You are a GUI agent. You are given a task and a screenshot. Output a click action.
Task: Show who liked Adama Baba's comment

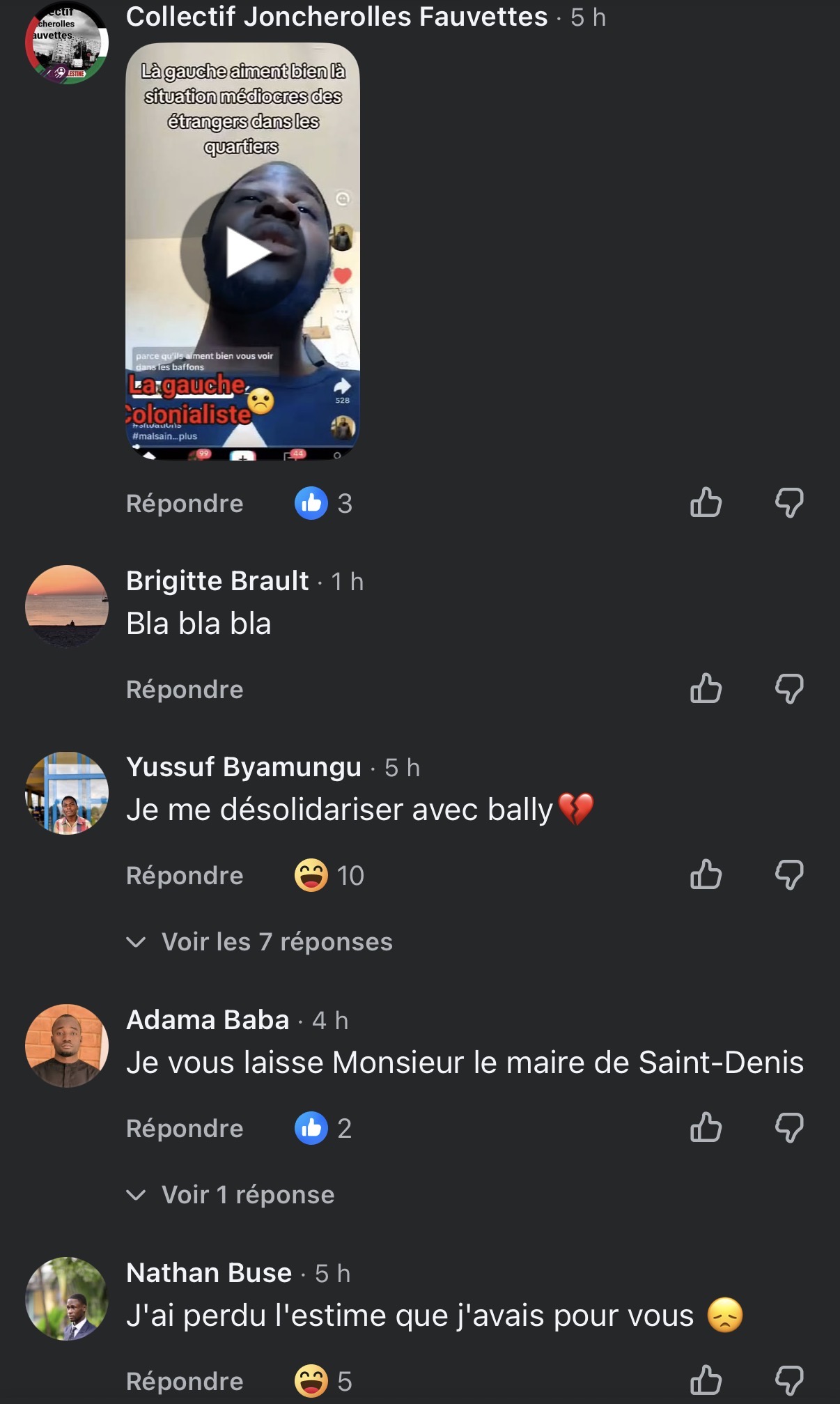(323, 1128)
